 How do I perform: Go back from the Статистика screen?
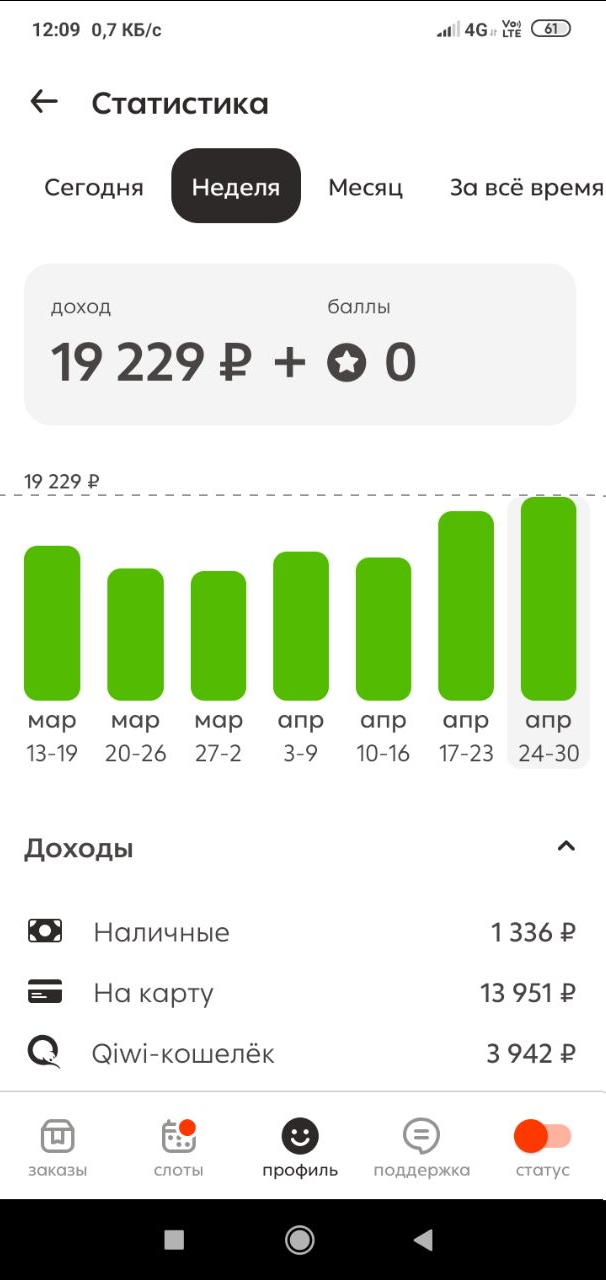[x=44, y=102]
